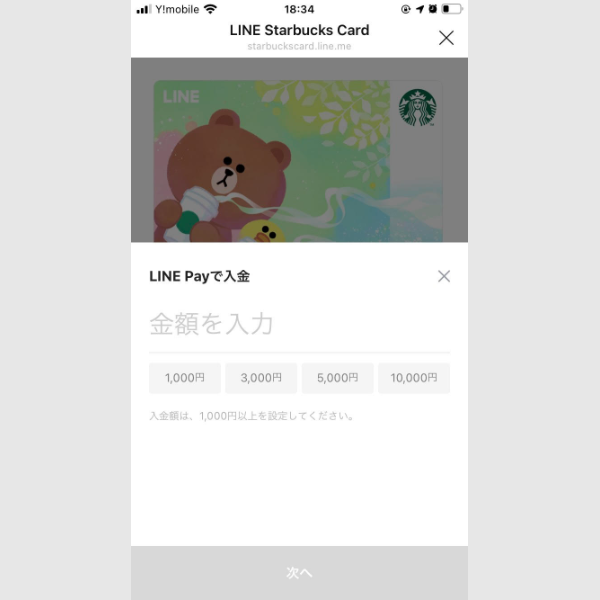This screenshot has height=600, width=600.
Task: Close the LINE Starbucks Card web view
Action: [x=446, y=38]
